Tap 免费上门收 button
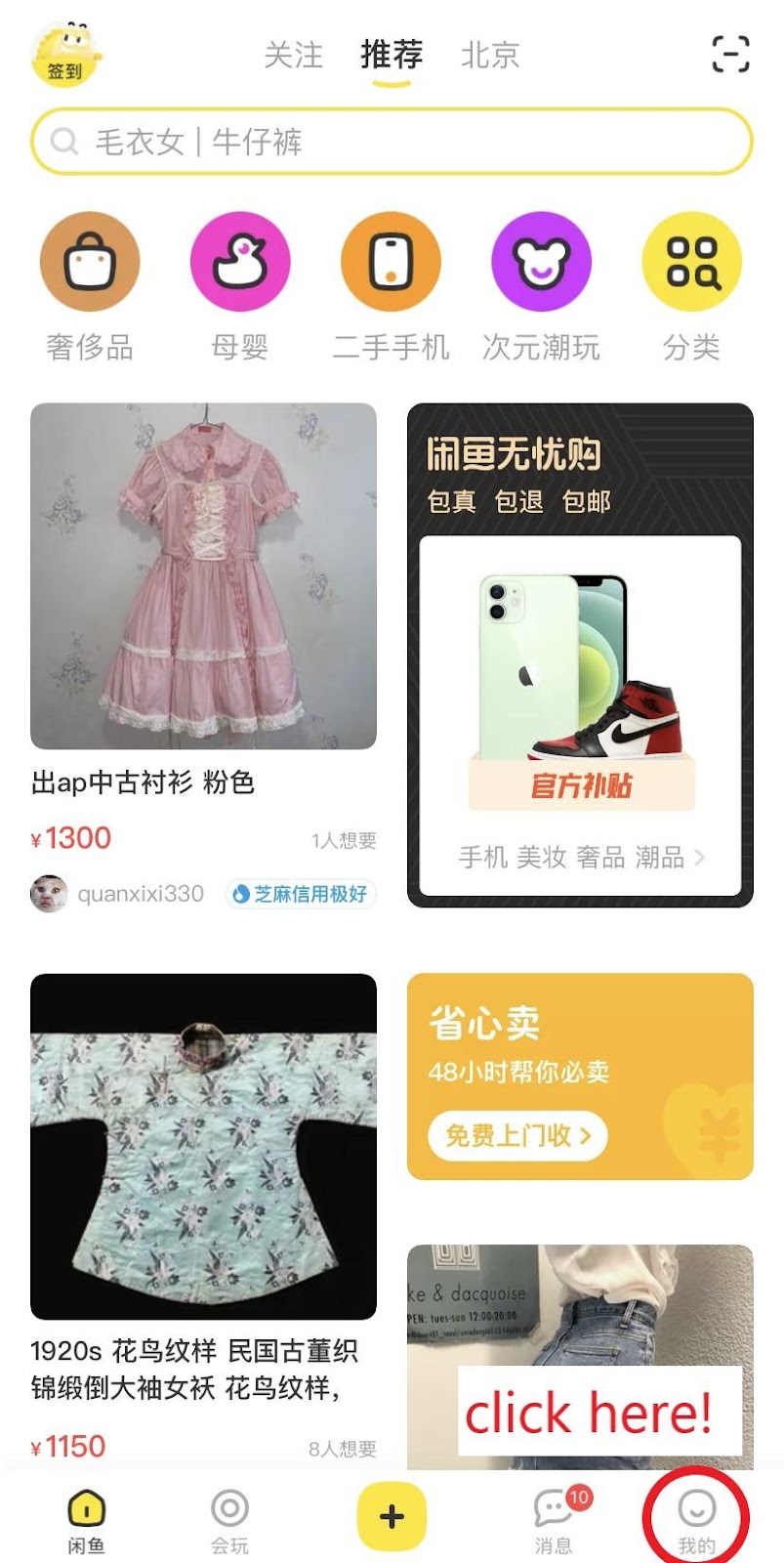This screenshot has height=1563, width=784. (x=517, y=1136)
